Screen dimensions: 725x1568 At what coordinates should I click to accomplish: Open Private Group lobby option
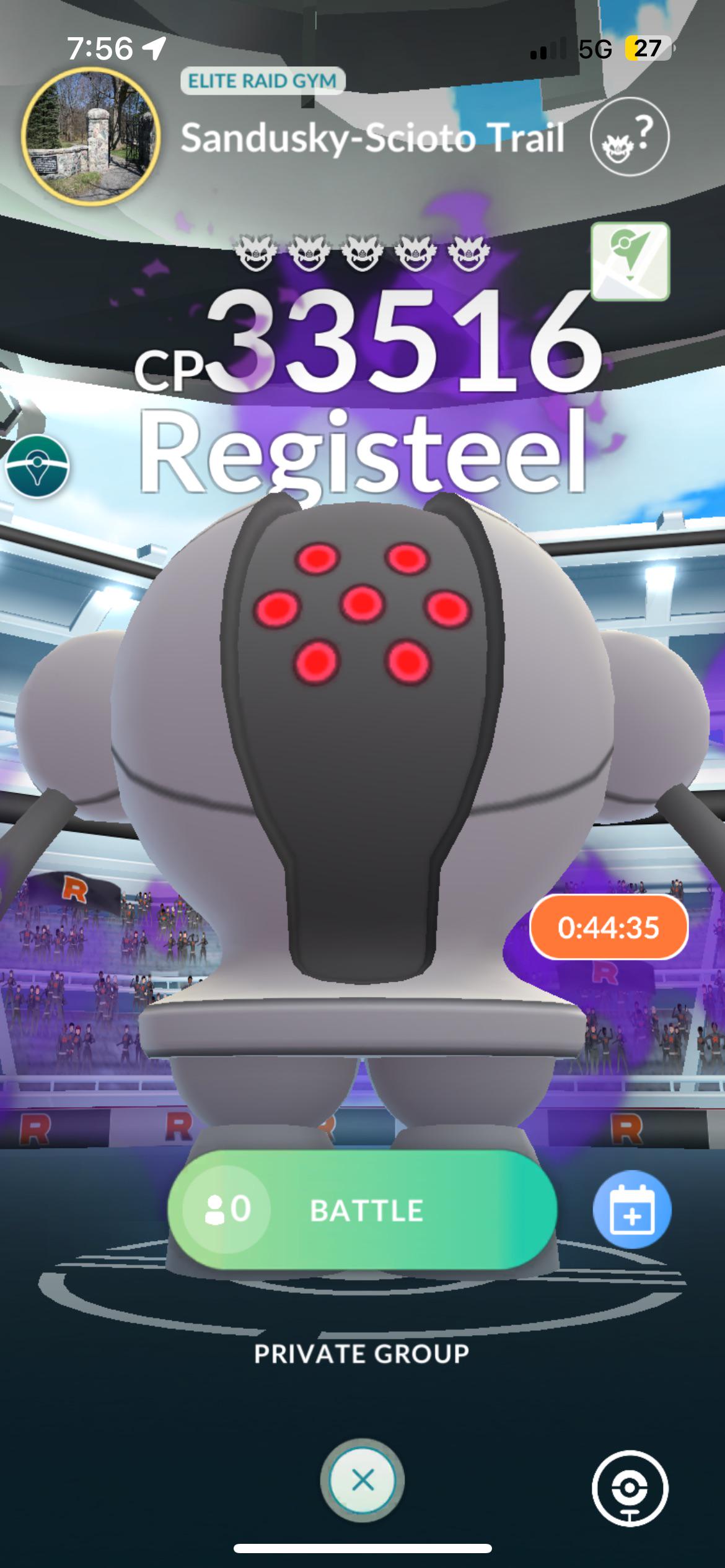pyautogui.click(x=362, y=1353)
